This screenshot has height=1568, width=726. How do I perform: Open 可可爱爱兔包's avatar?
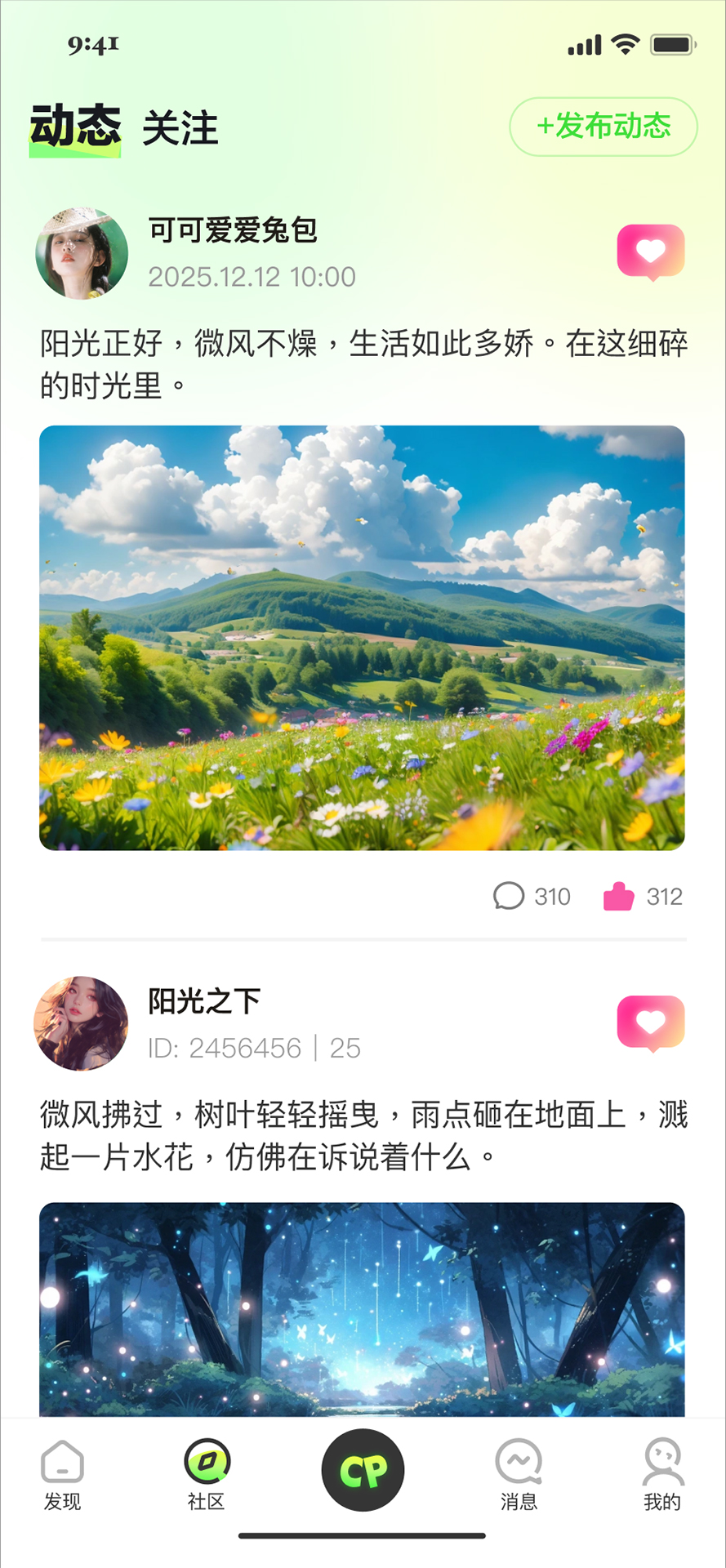[x=82, y=253]
